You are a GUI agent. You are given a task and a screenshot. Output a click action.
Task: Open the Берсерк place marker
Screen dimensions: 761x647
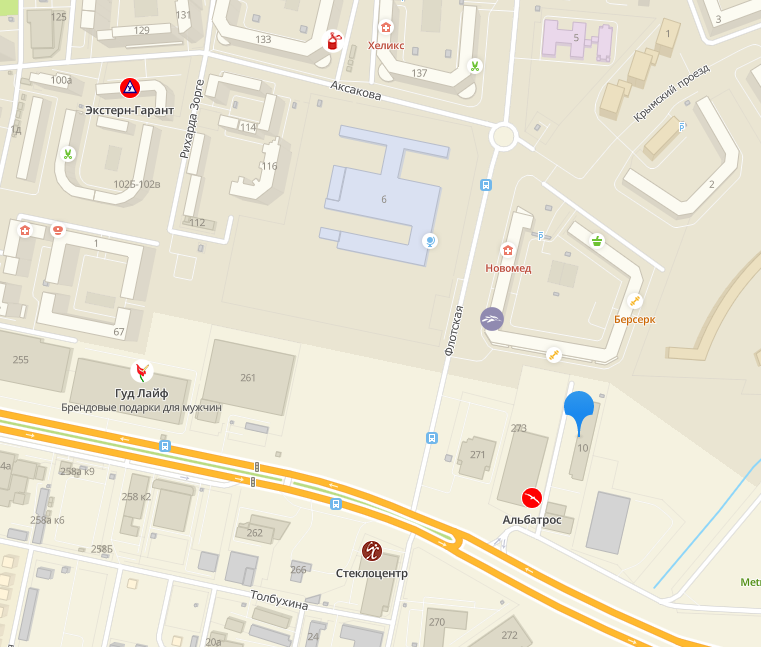pos(634,301)
